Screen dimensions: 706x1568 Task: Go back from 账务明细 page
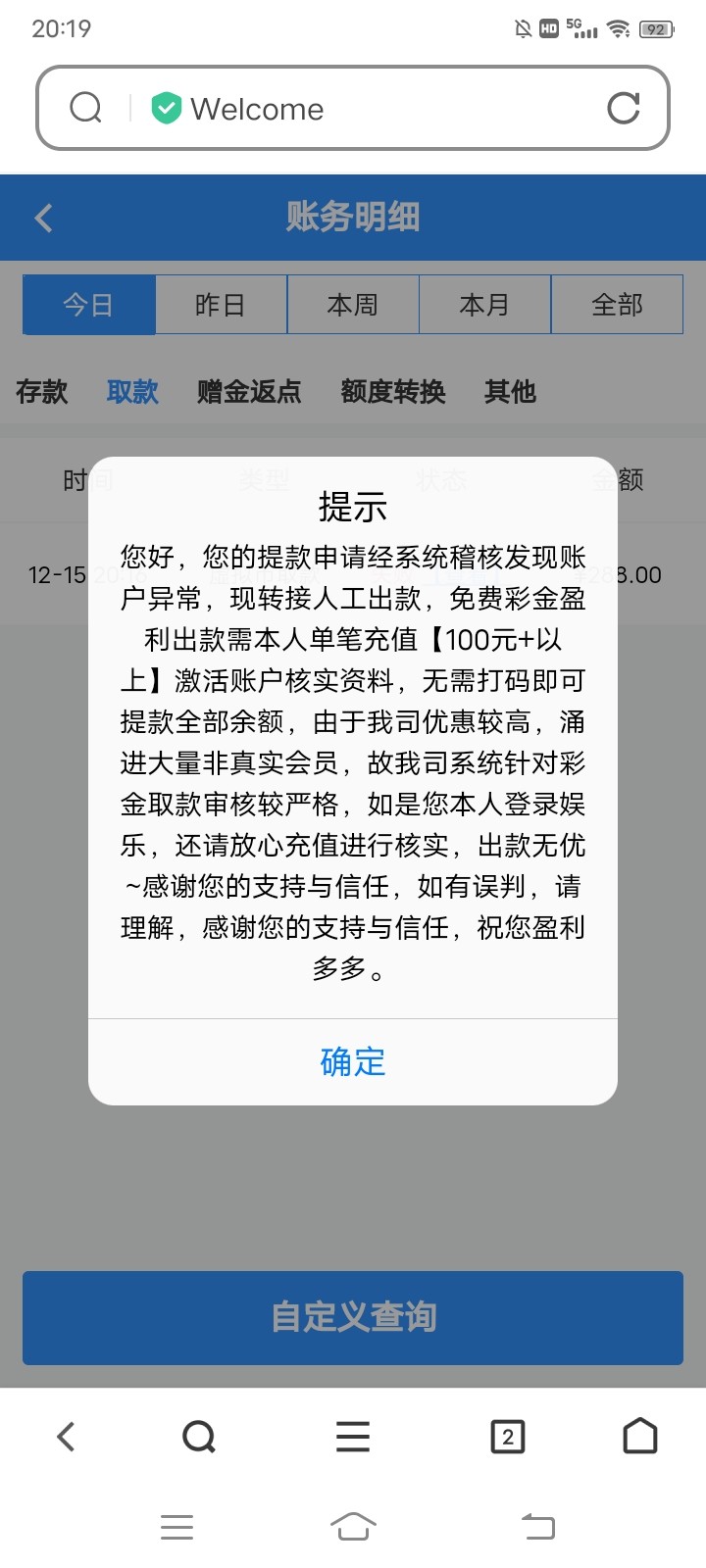pos(43,218)
